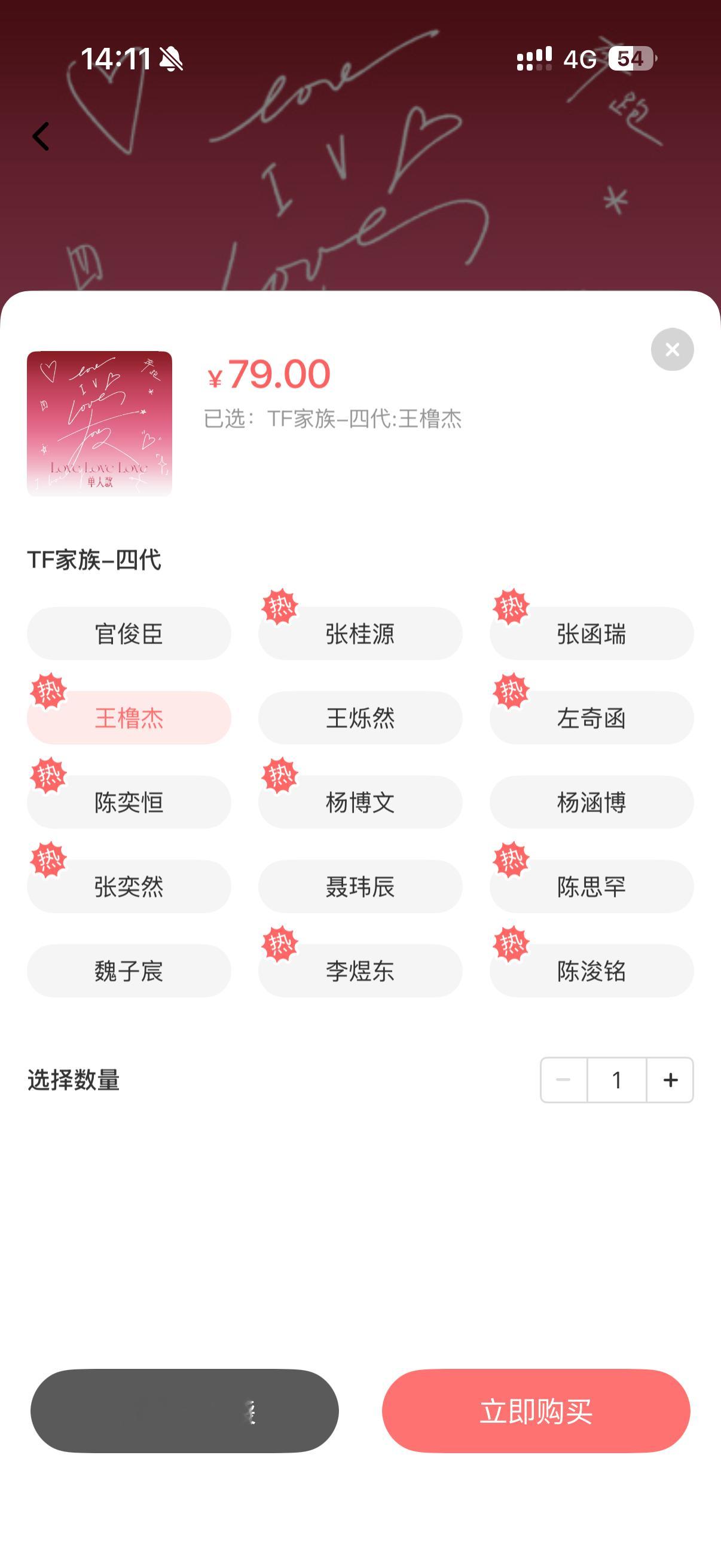Select hot member 张桂源

360,634
